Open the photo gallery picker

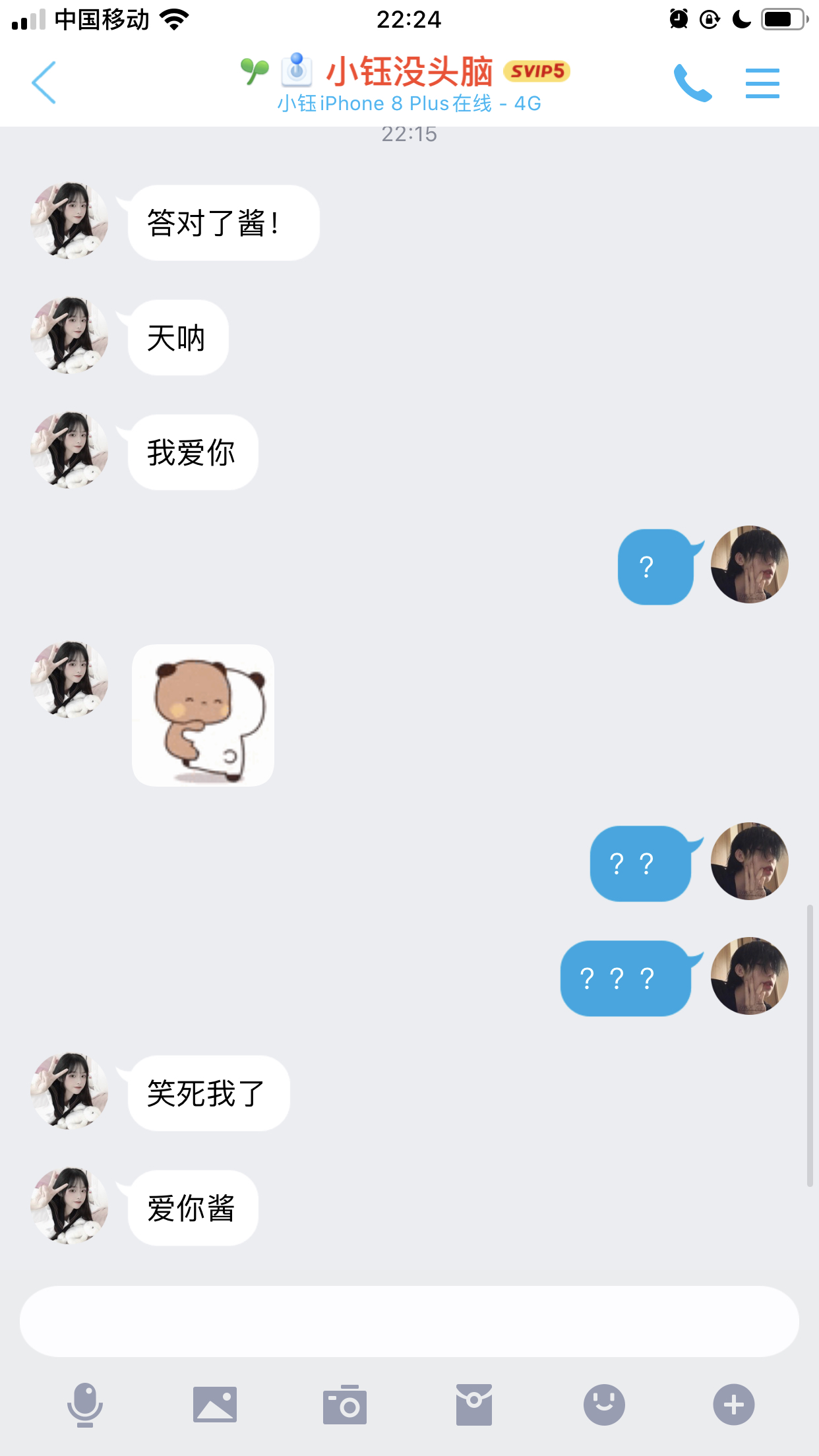pos(215,1405)
